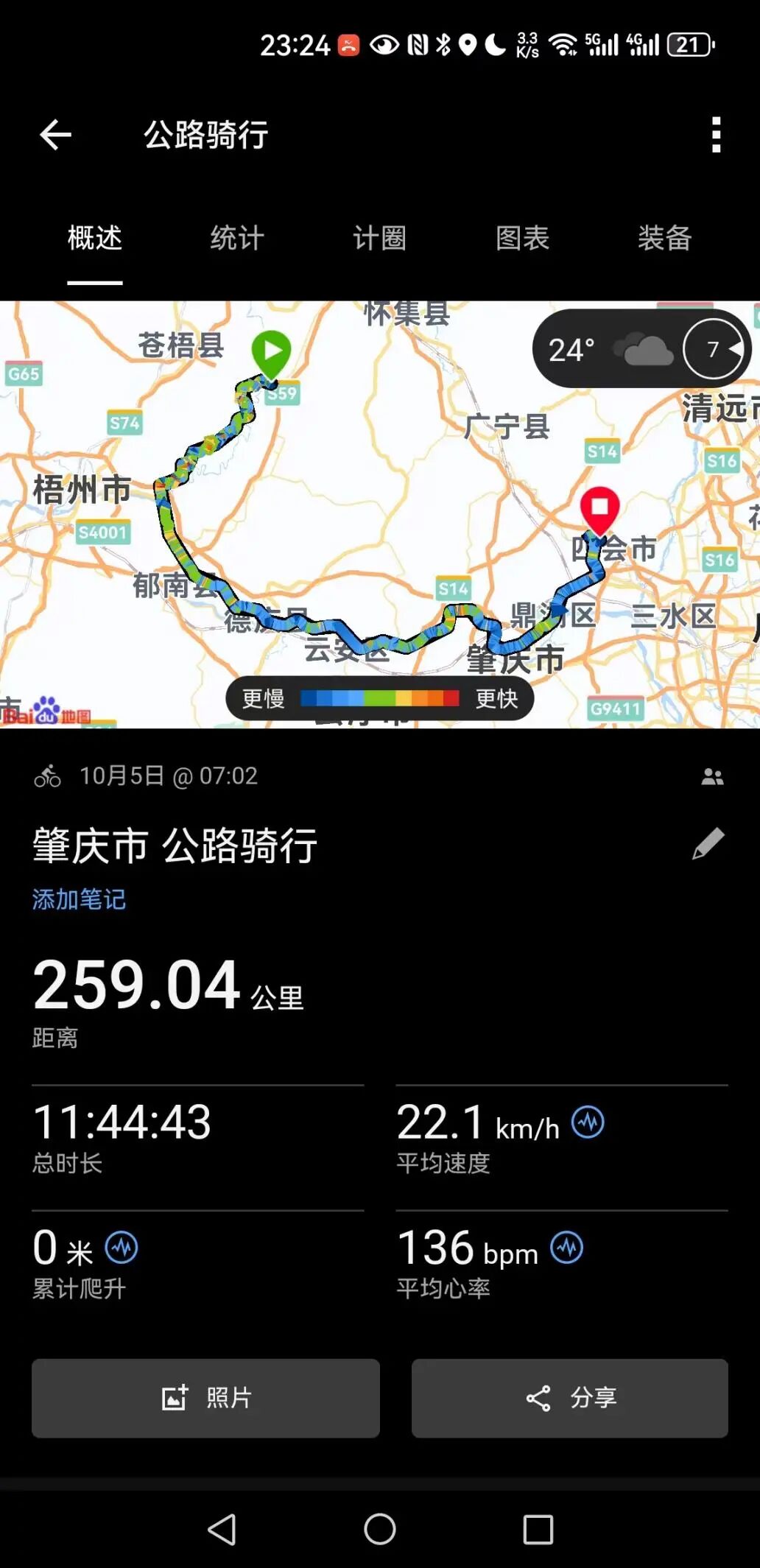Go back using the top arrow
The height and width of the screenshot is (1568, 760).
pos(55,135)
